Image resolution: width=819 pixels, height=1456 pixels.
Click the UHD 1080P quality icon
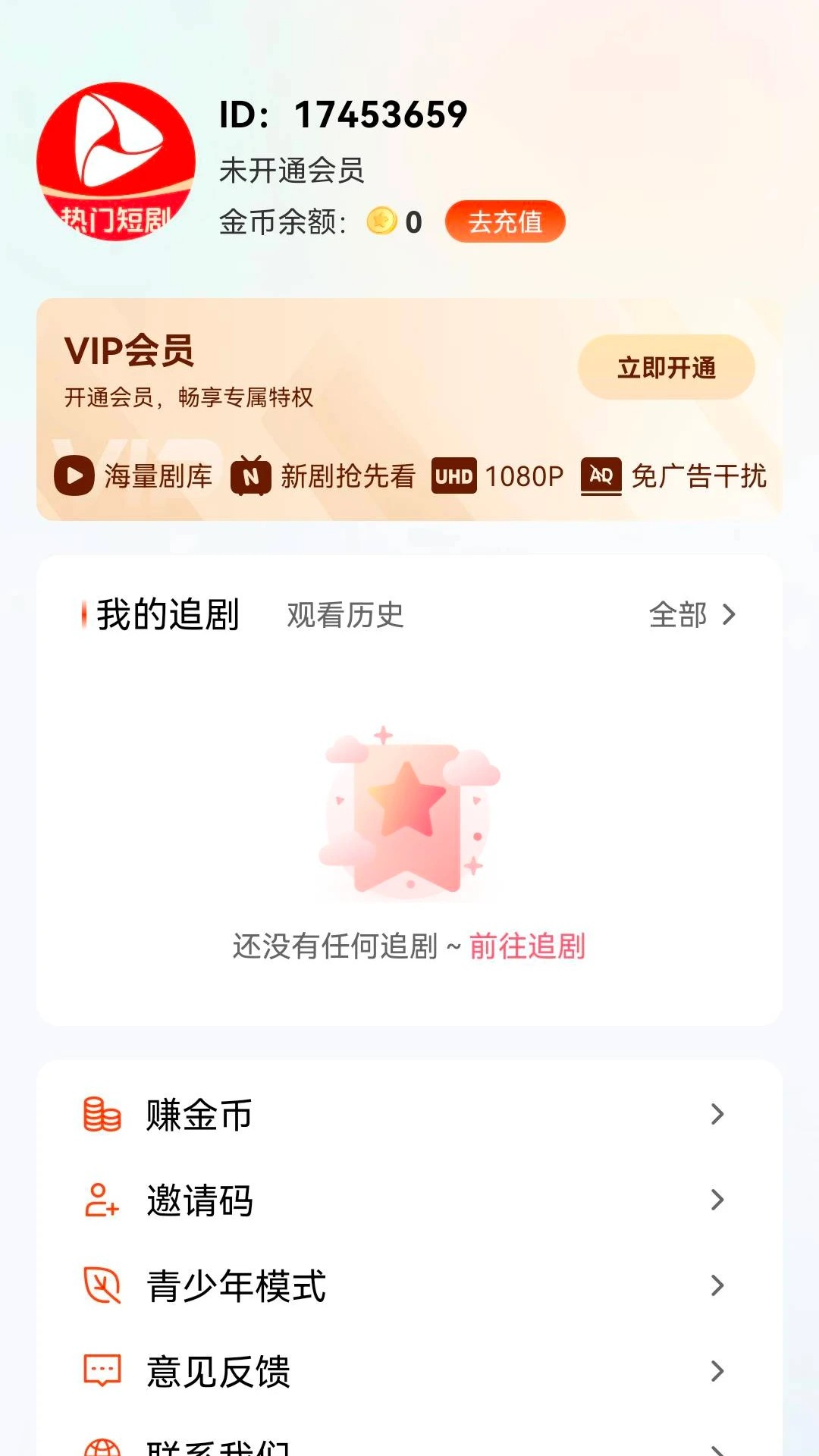tap(453, 476)
